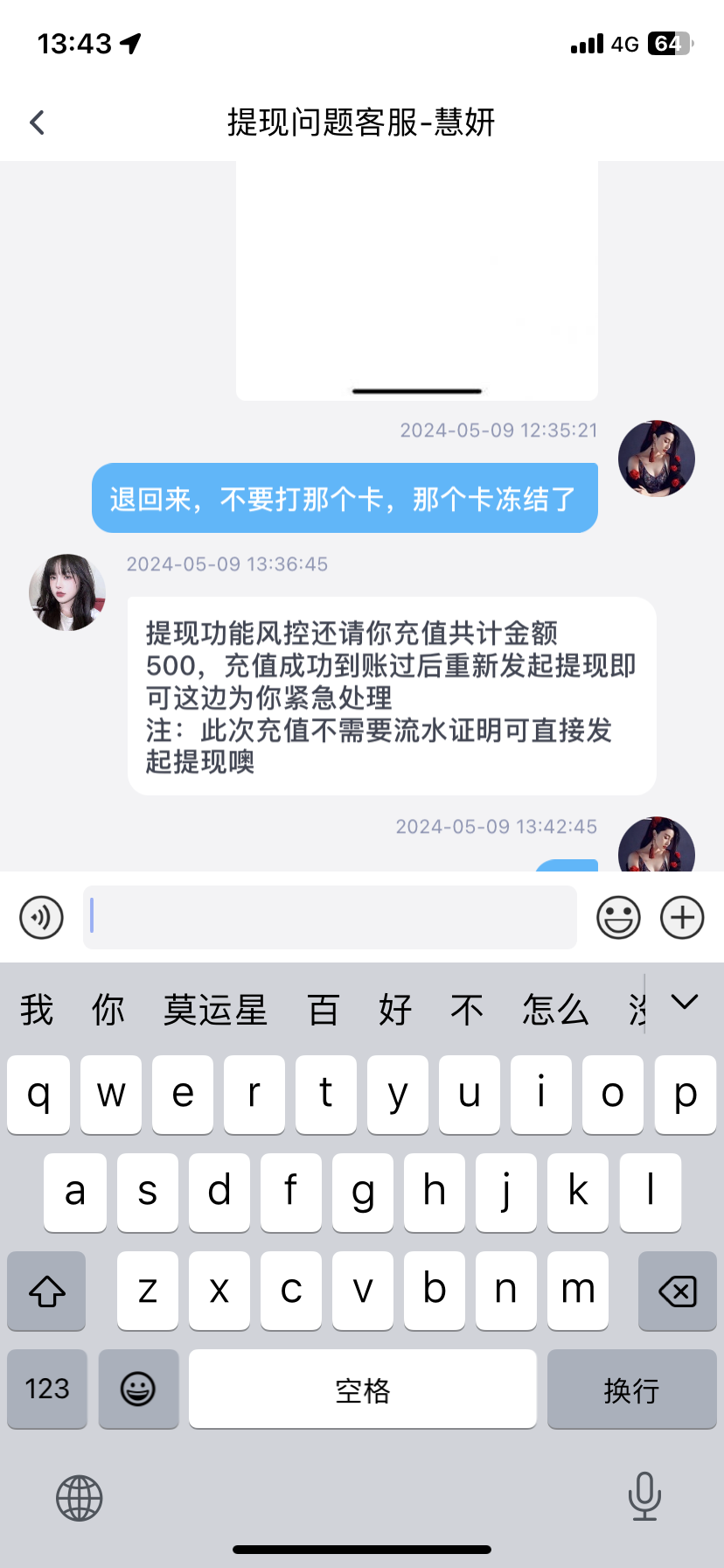Screen dimensions: 724x1568
Task: Tap the back arrow to leave the chat
Action: (37, 122)
